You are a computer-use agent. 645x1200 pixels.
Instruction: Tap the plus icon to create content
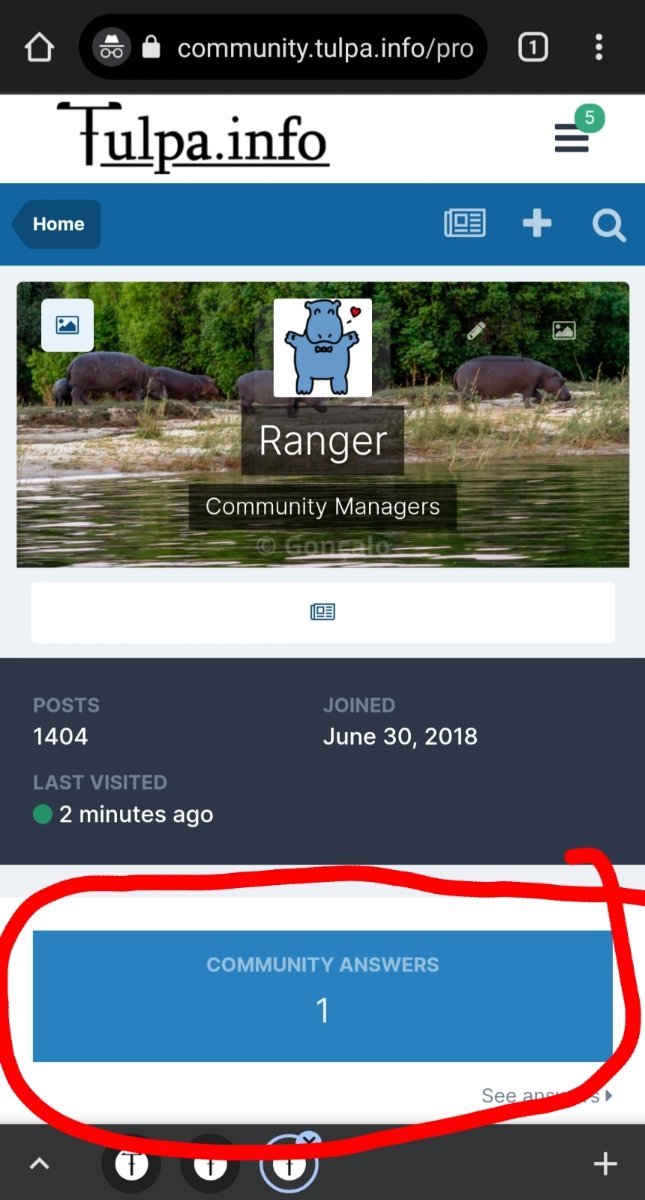click(537, 224)
